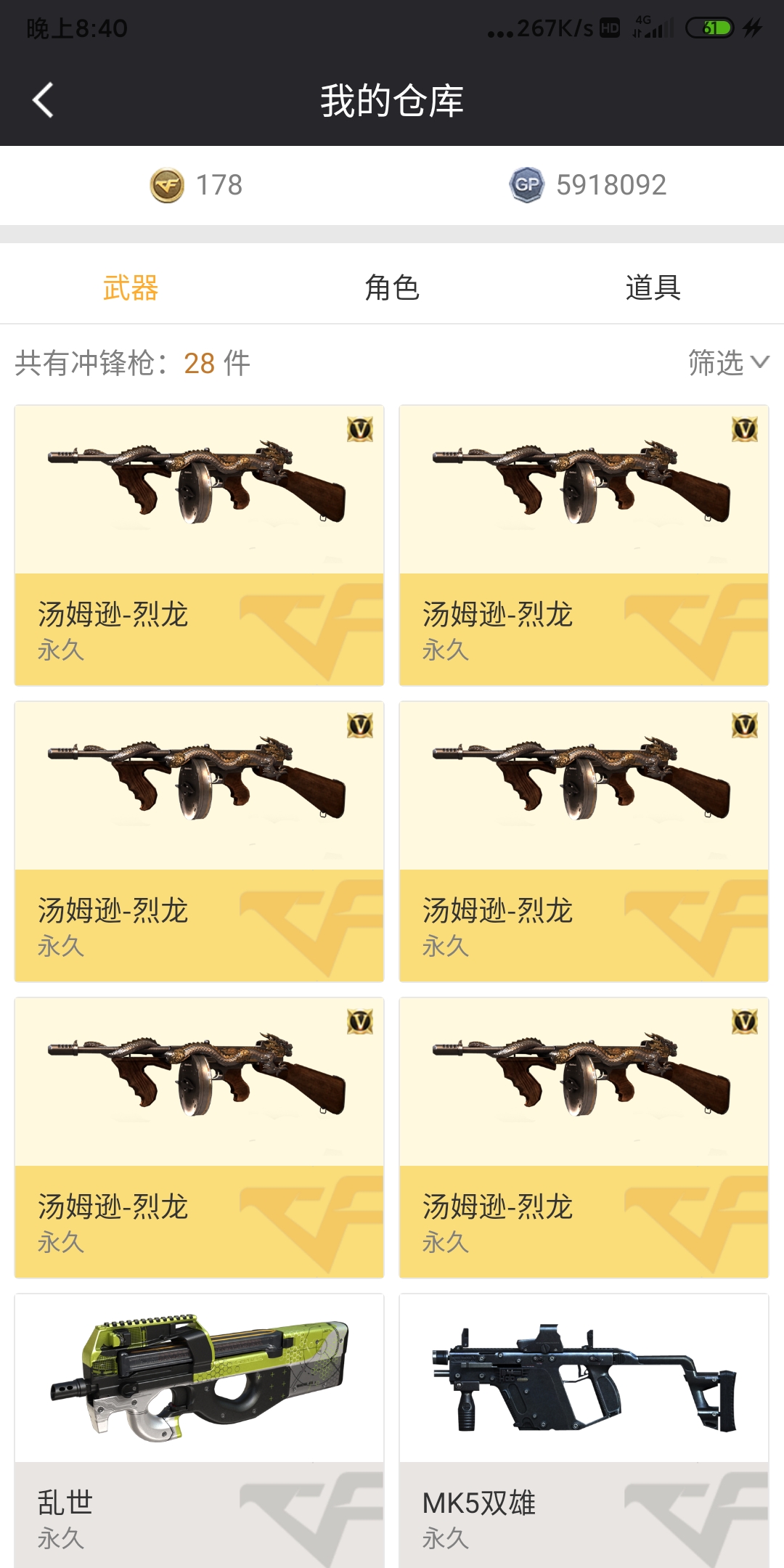
Task: Switch to the 角色 tab
Action: pos(392,287)
